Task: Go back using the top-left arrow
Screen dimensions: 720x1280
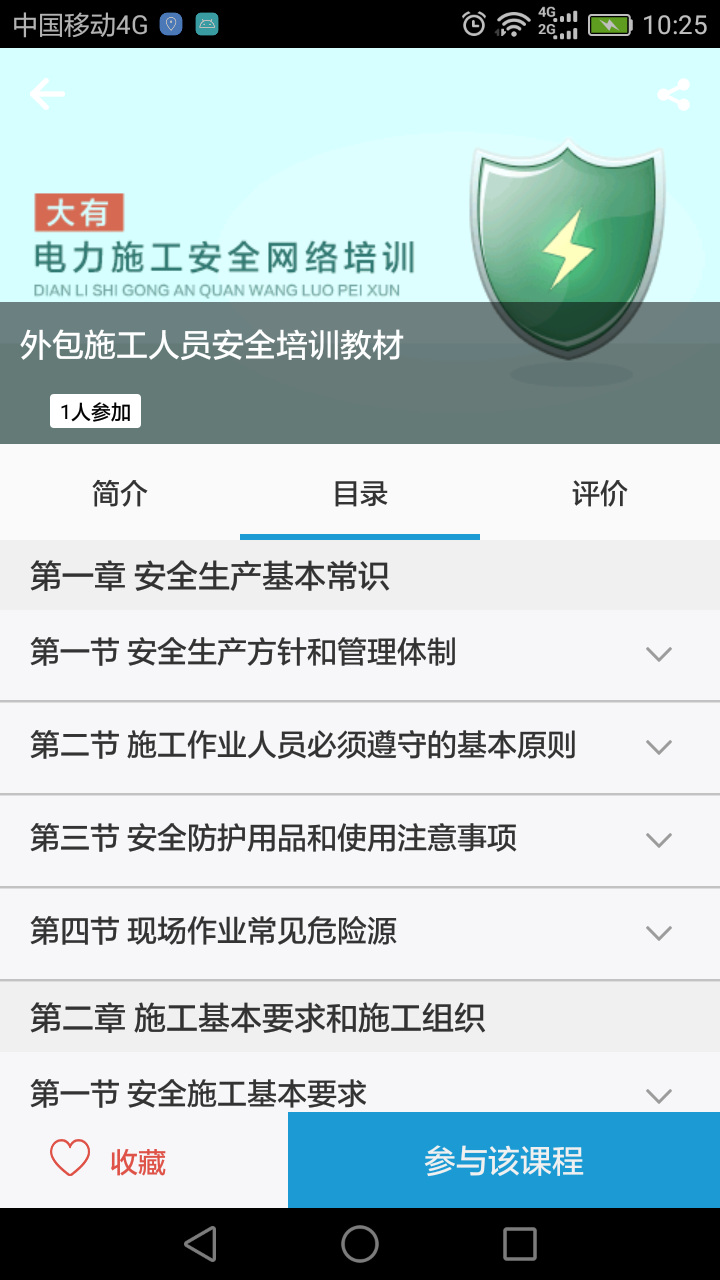Action: 46,95
